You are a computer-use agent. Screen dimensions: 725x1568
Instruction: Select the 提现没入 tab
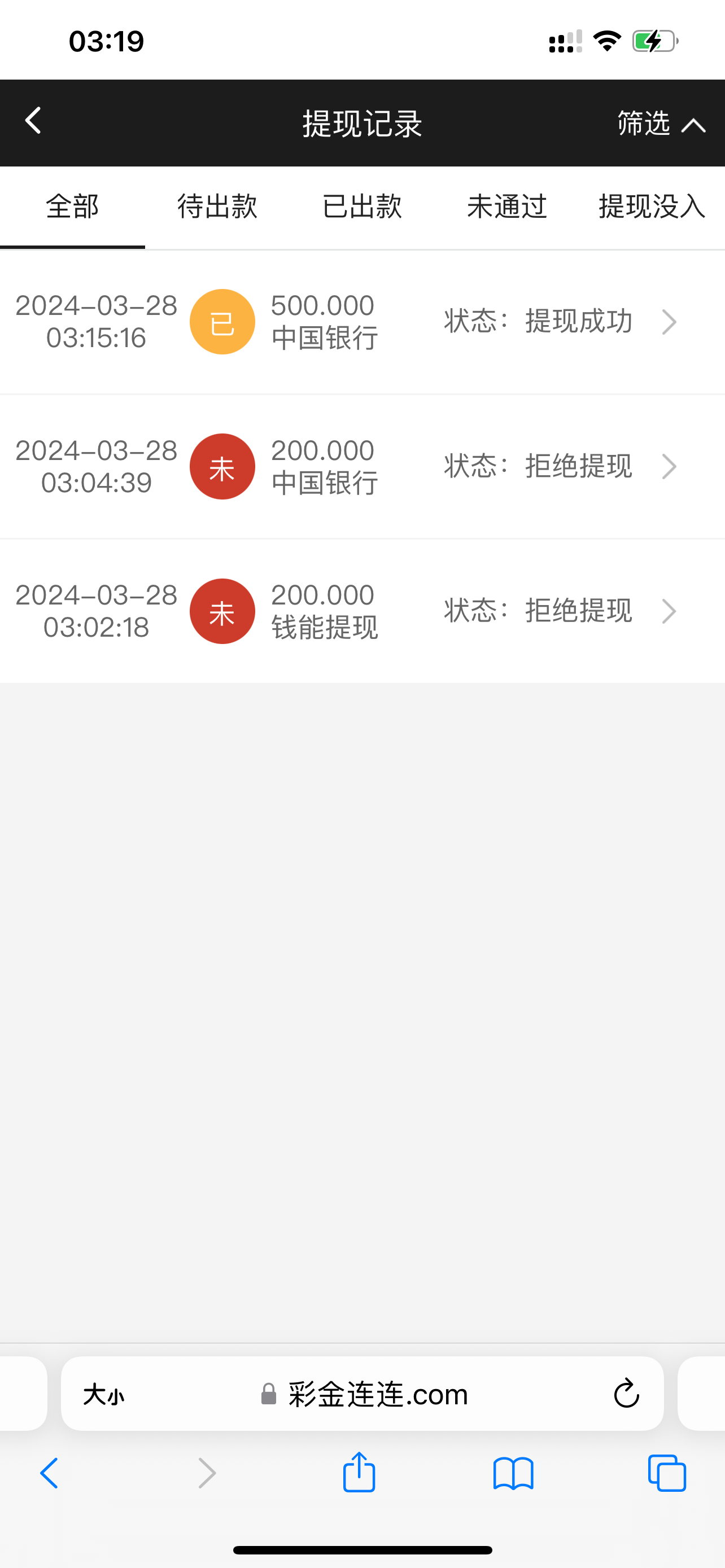click(650, 207)
